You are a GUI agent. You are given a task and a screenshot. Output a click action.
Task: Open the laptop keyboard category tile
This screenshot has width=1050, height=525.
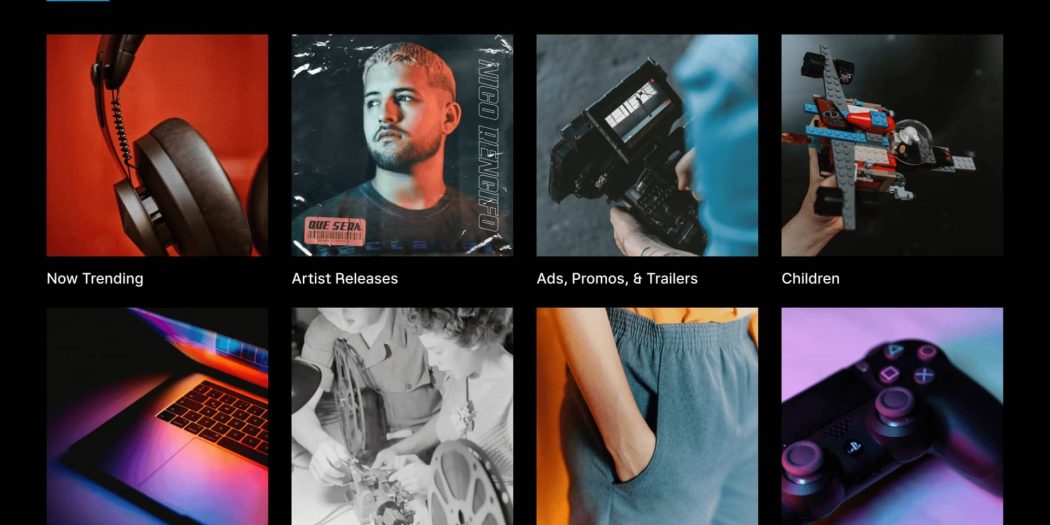coord(157,416)
